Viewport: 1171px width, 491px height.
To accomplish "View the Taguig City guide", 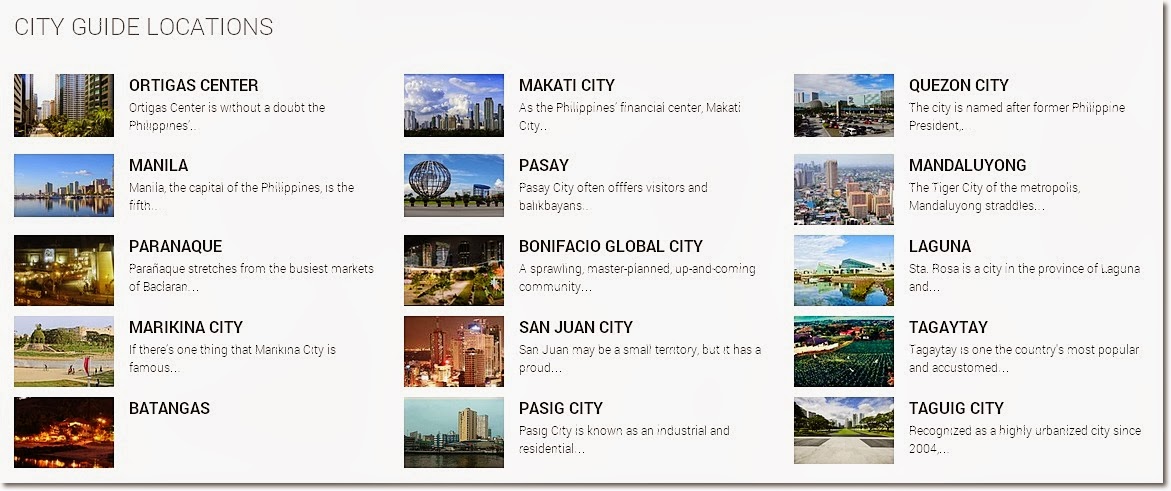I will coord(955,409).
